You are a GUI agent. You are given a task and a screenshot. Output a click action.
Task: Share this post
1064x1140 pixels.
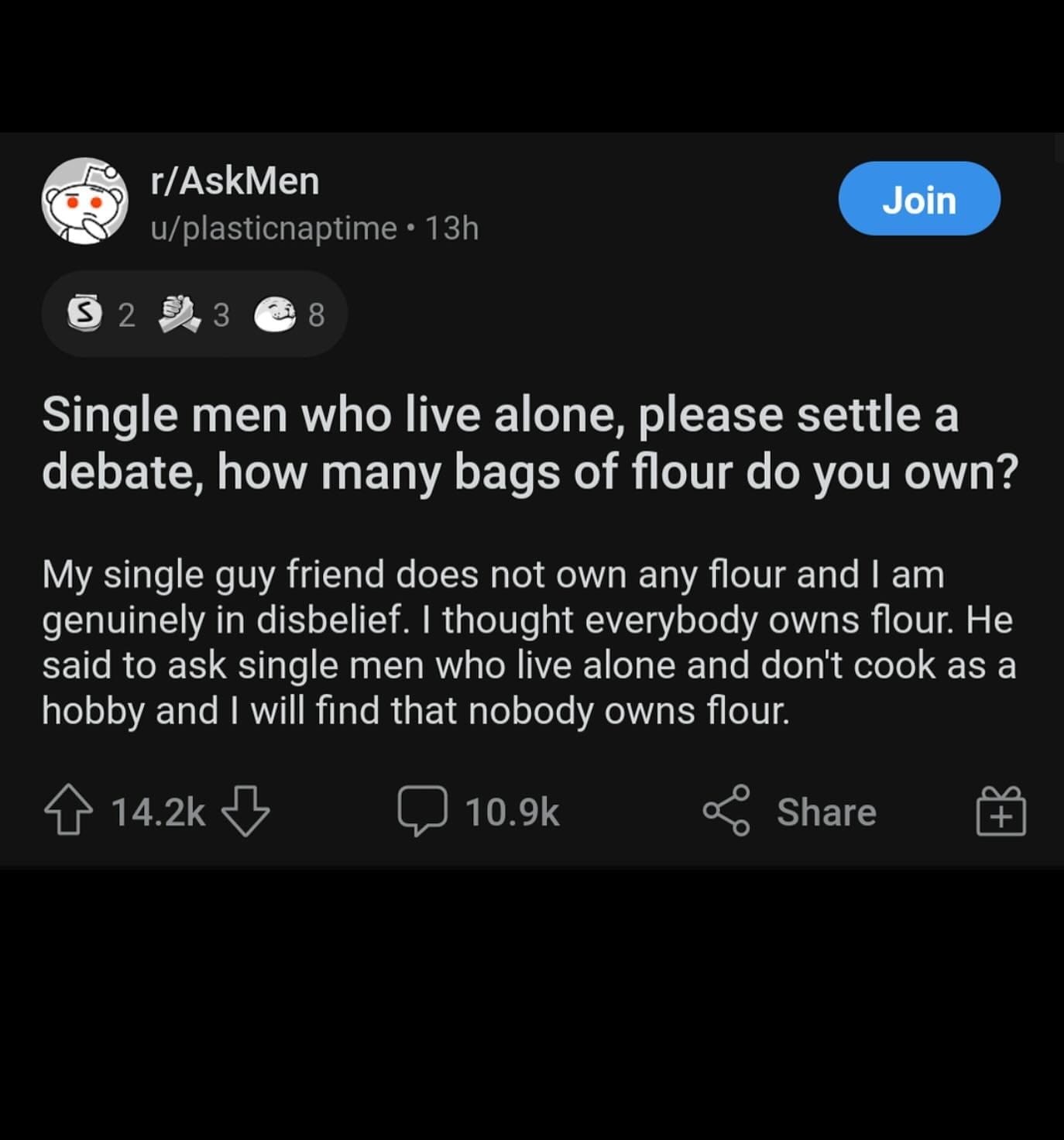(790, 811)
